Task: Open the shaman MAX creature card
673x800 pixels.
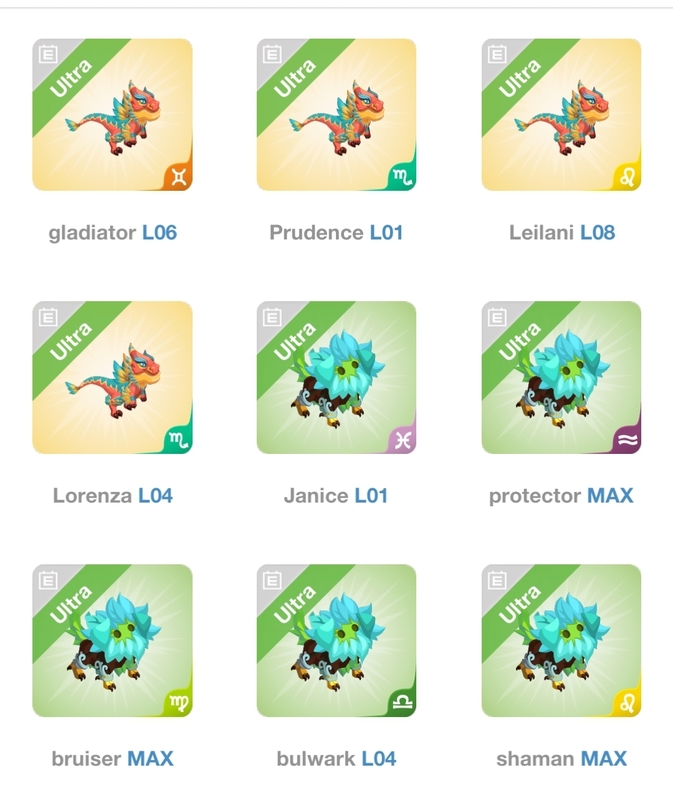Action: [x=561, y=640]
